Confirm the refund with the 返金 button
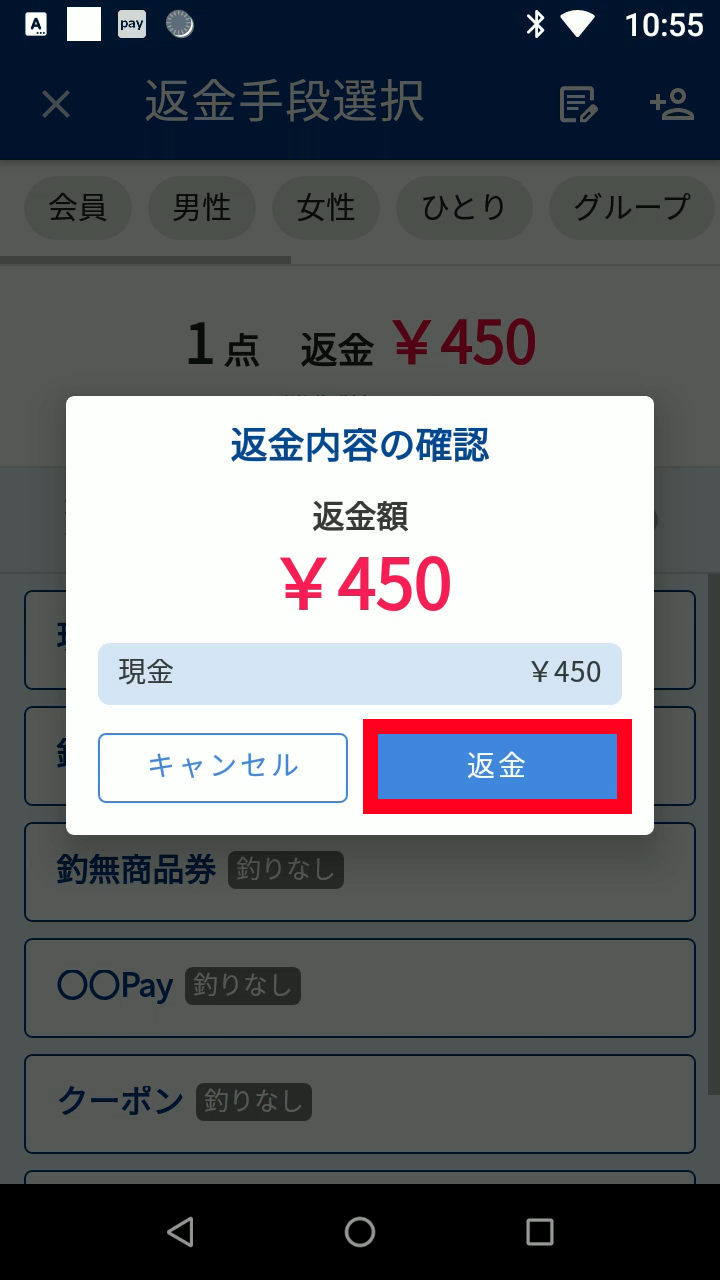 click(x=497, y=766)
